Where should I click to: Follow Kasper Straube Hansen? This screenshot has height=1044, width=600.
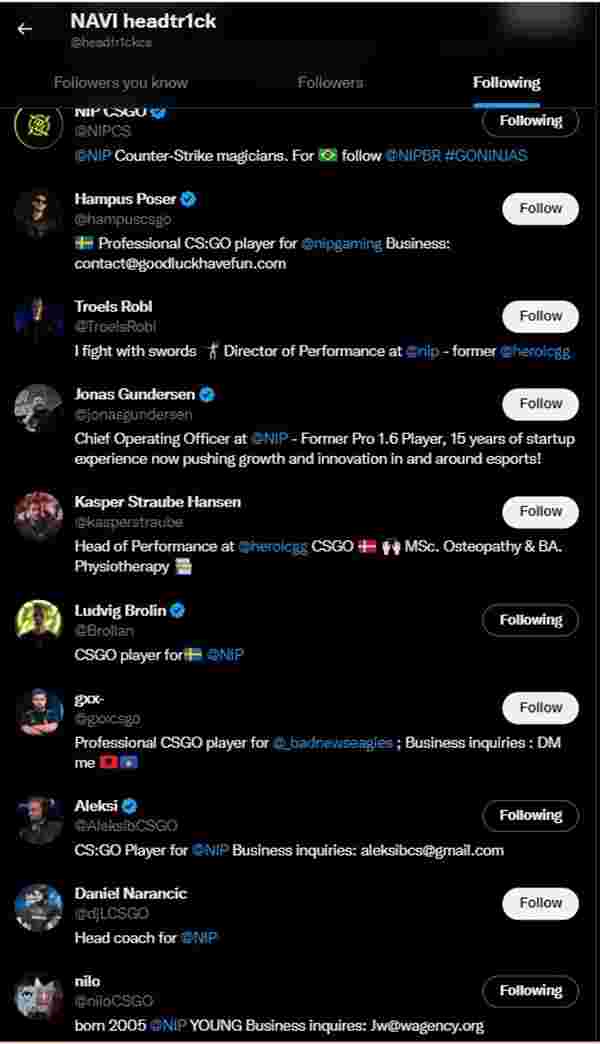click(x=540, y=511)
